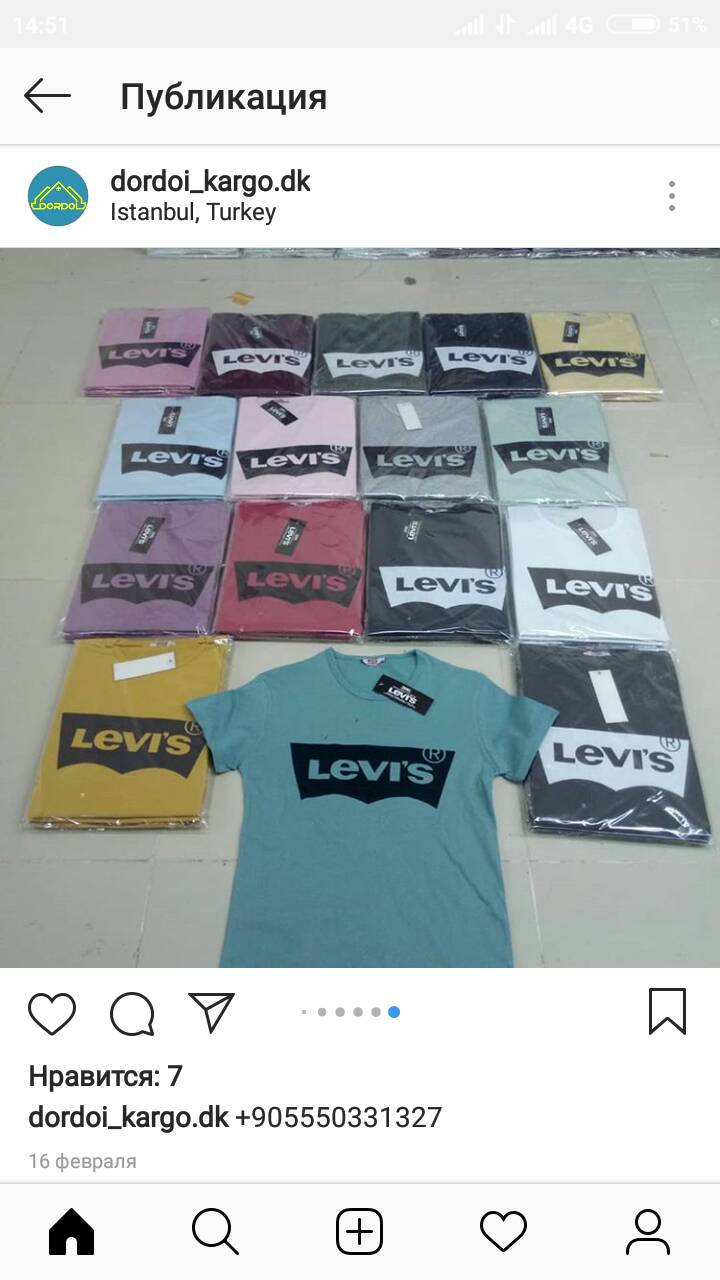720x1280 pixels.
Task: Switch to the Search tab
Action: [215, 1231]
